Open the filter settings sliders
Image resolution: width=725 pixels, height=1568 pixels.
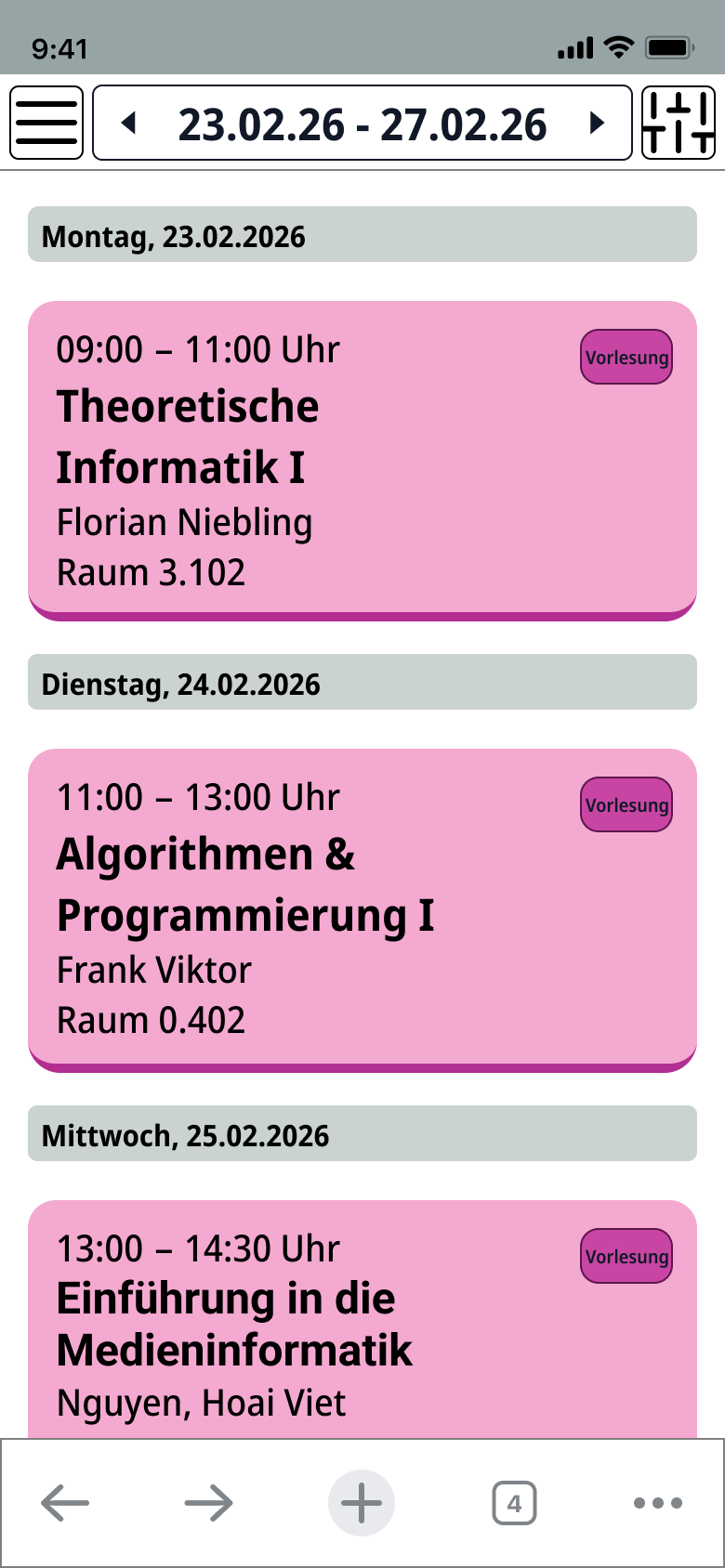click(679, 123)
